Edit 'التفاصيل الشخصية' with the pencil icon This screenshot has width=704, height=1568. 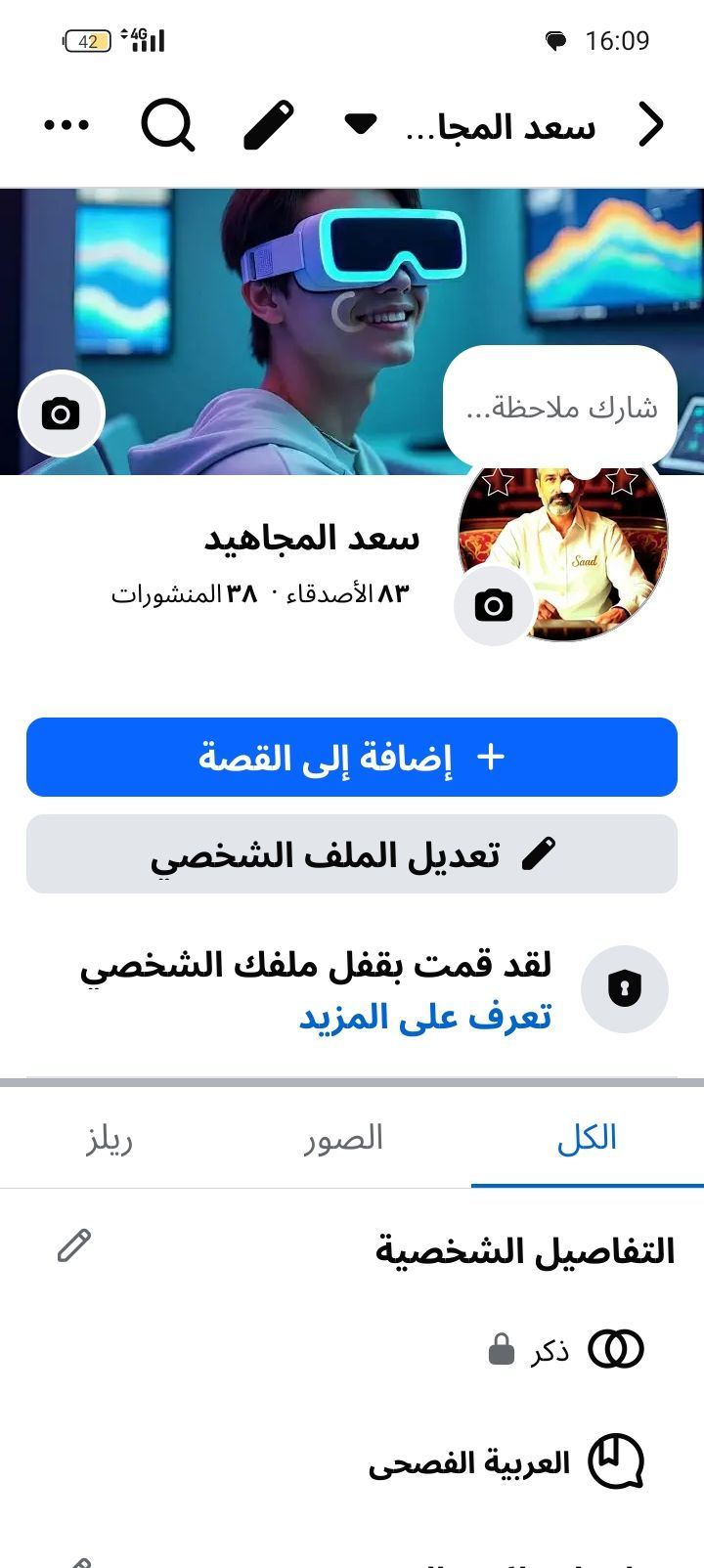click(74, 1246)
